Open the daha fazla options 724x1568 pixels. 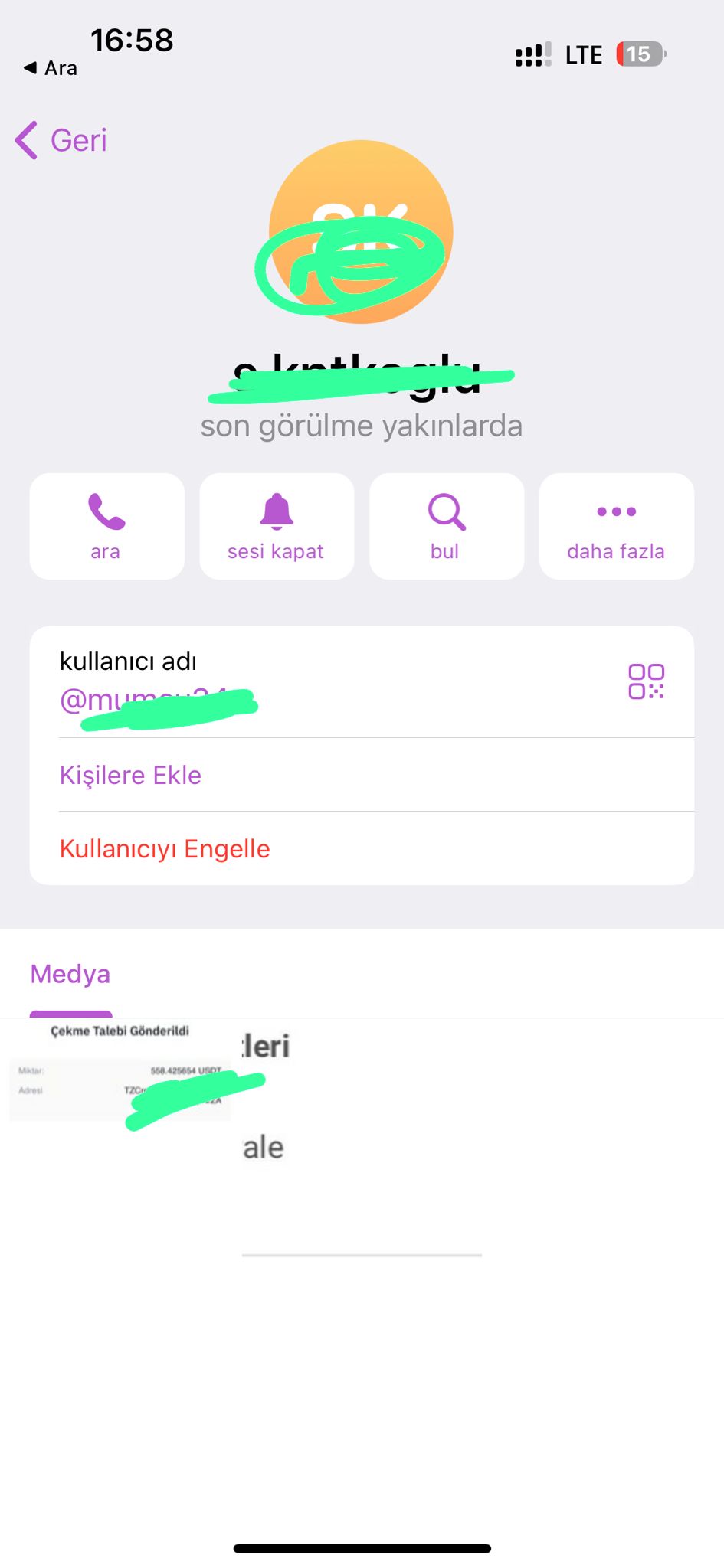[x=617, y=526]
